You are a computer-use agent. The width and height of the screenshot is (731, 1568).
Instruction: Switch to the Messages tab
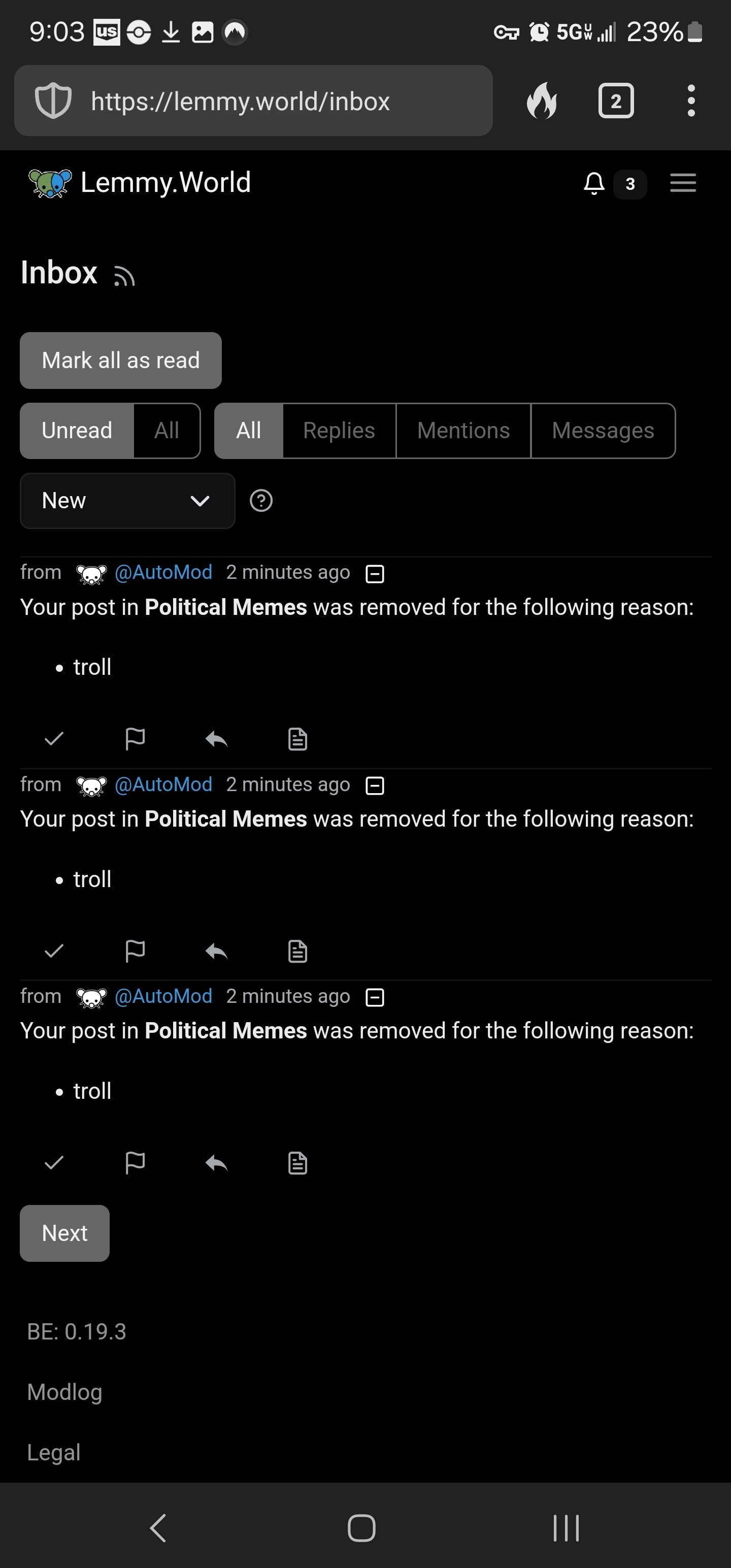pos(603,431)
